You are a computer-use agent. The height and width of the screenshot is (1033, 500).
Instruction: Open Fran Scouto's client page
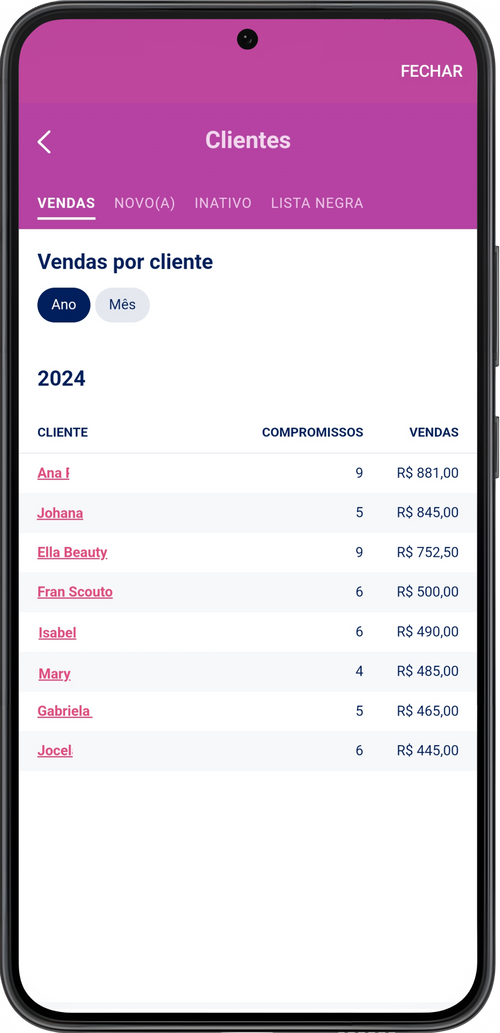75,592
